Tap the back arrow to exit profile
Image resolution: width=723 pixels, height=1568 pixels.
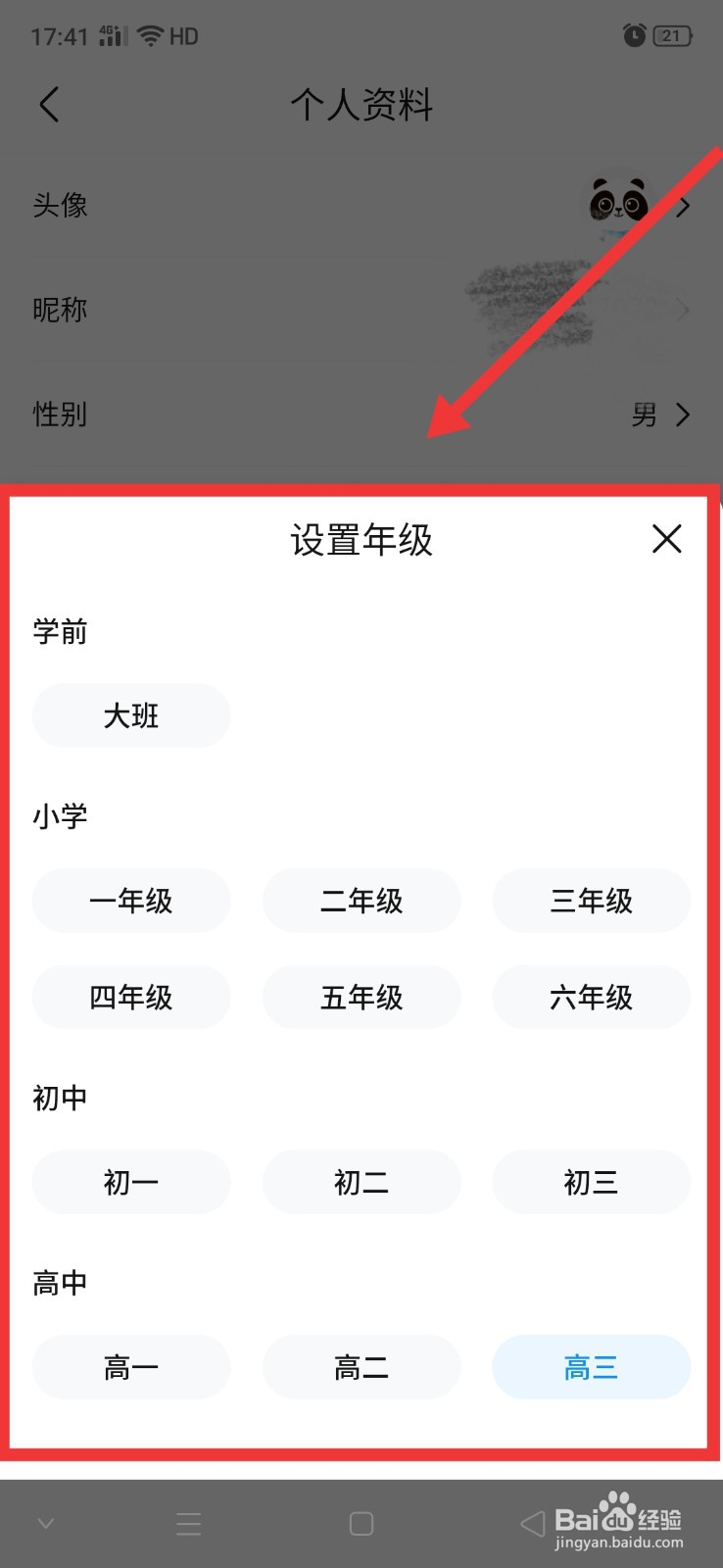click(49, 105)
